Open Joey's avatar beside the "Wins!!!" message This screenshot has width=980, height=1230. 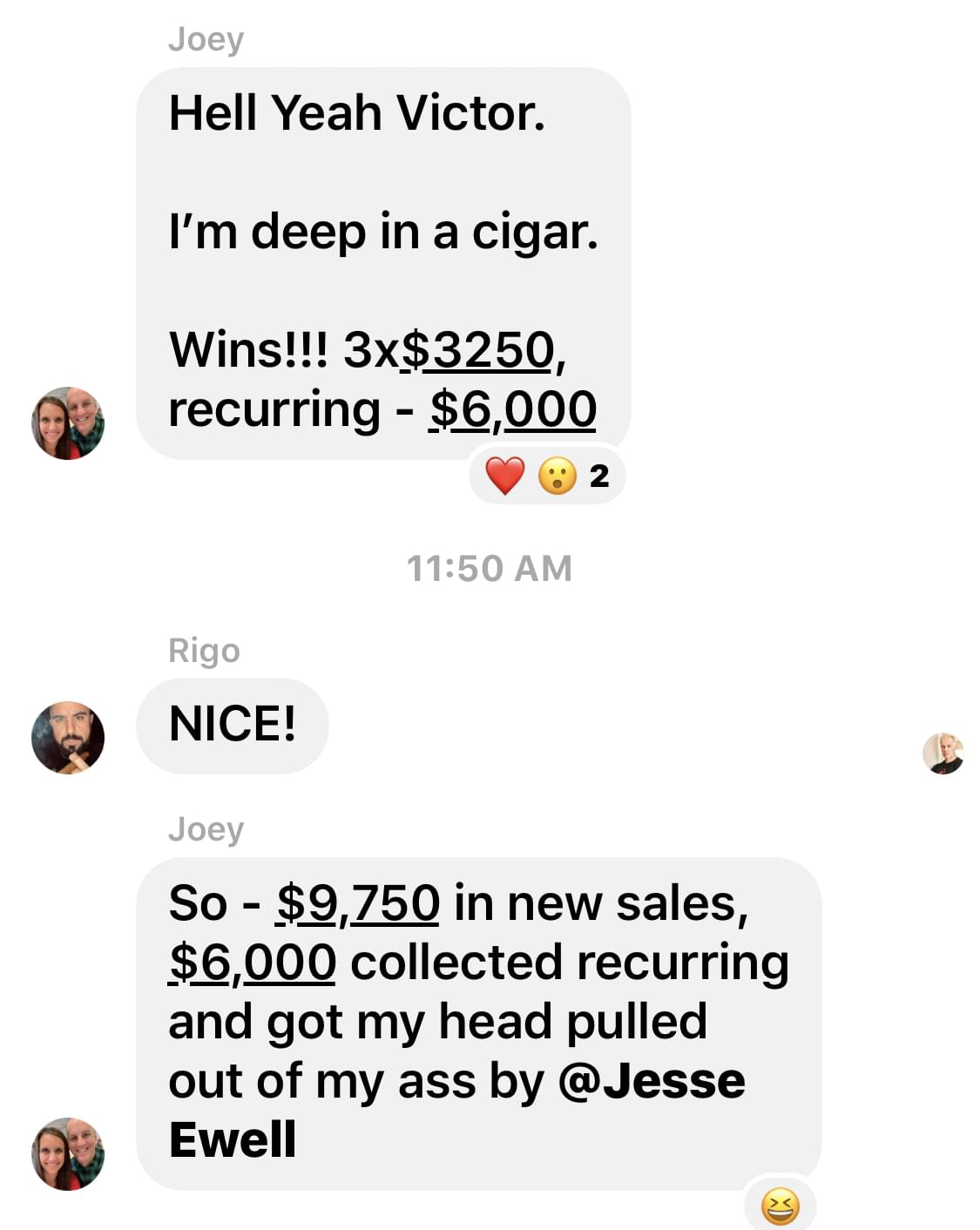click(x=68, y=423)
